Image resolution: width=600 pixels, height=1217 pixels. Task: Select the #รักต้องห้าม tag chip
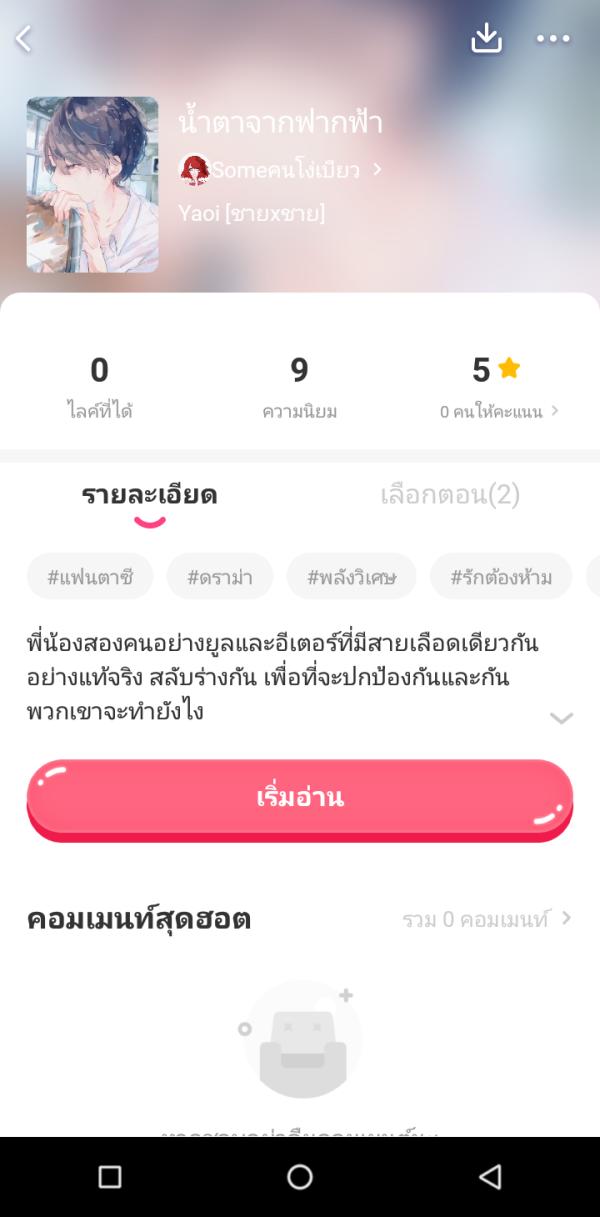pos(500,577)
